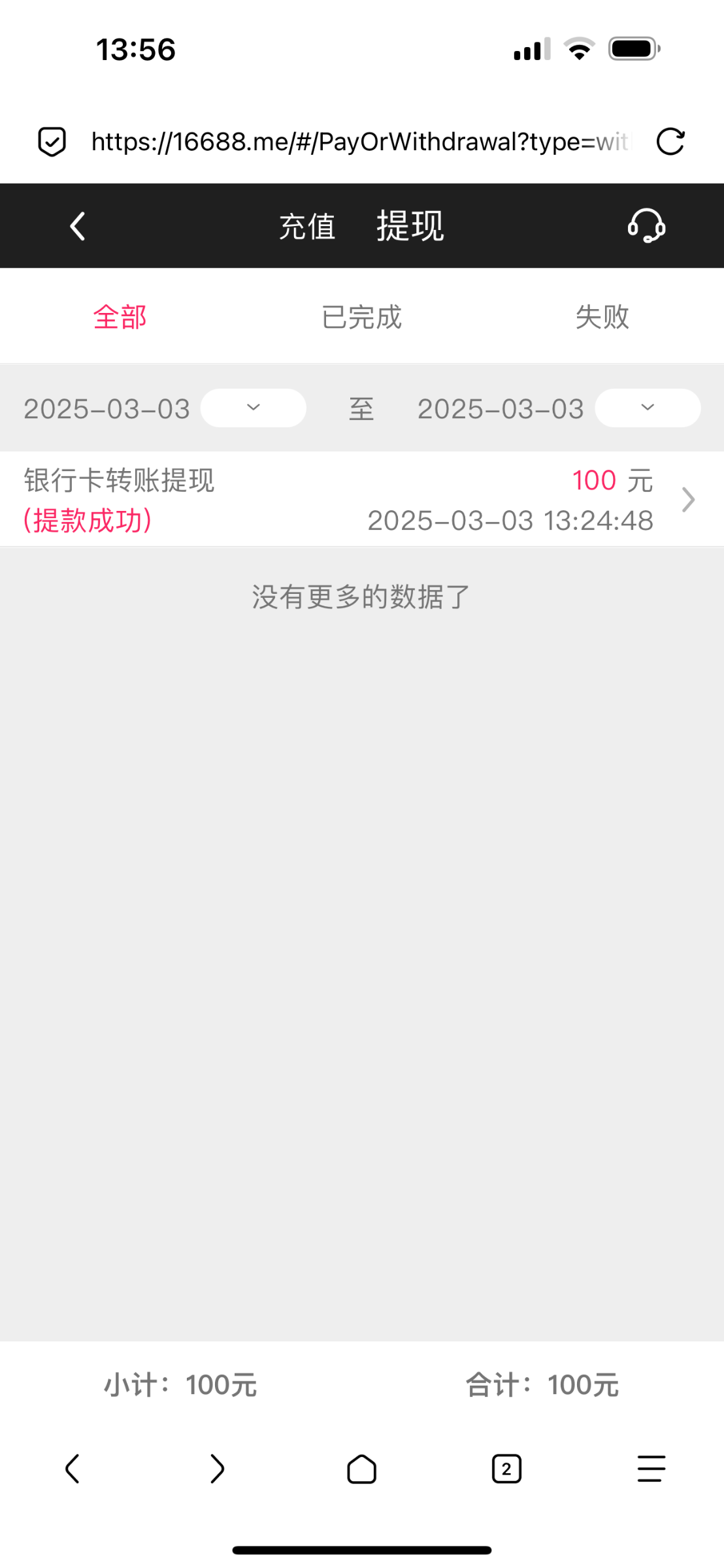
Task: Go back using the header arrow
Action: 78,226
